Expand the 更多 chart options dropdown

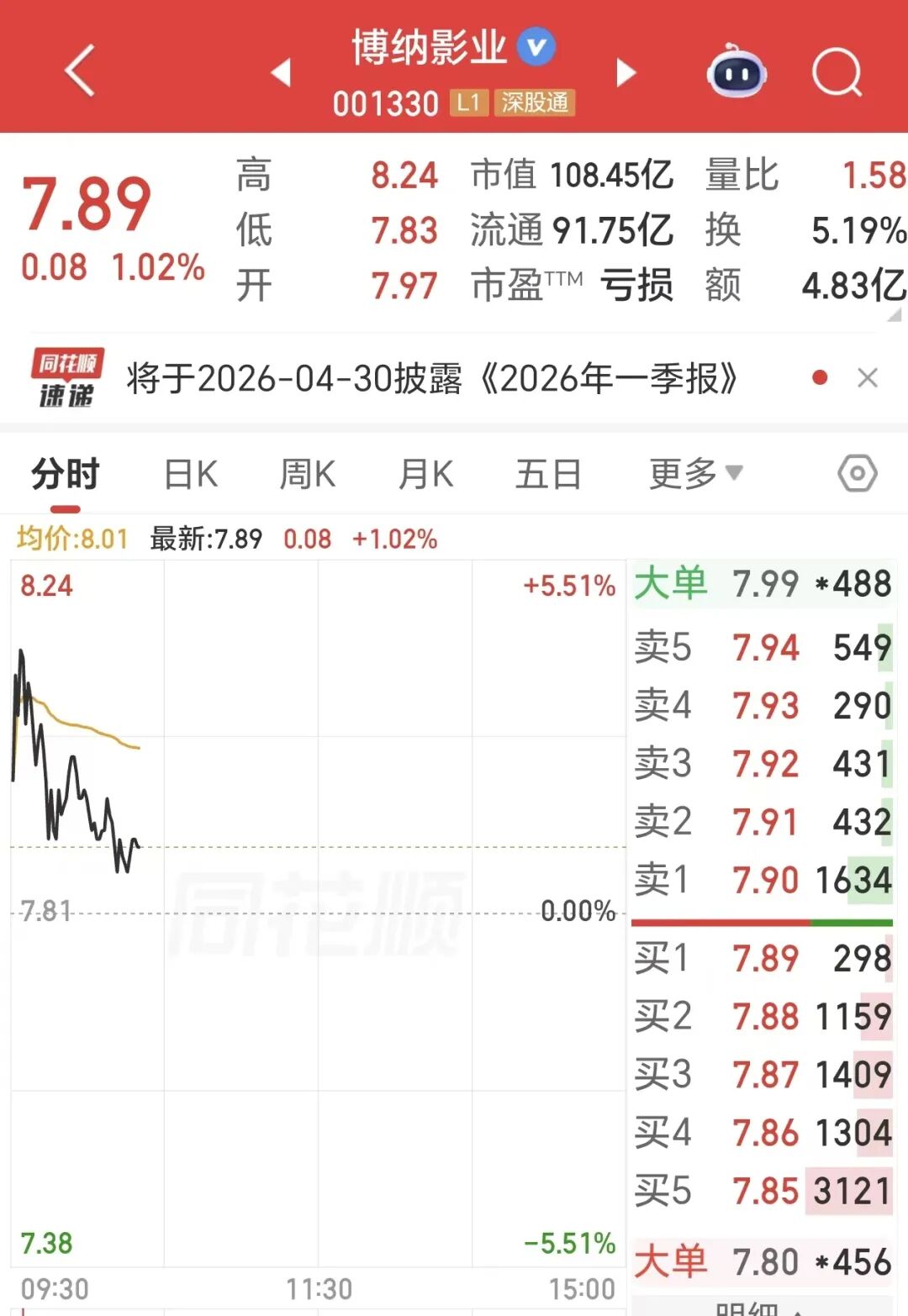(x=695, y=474)
